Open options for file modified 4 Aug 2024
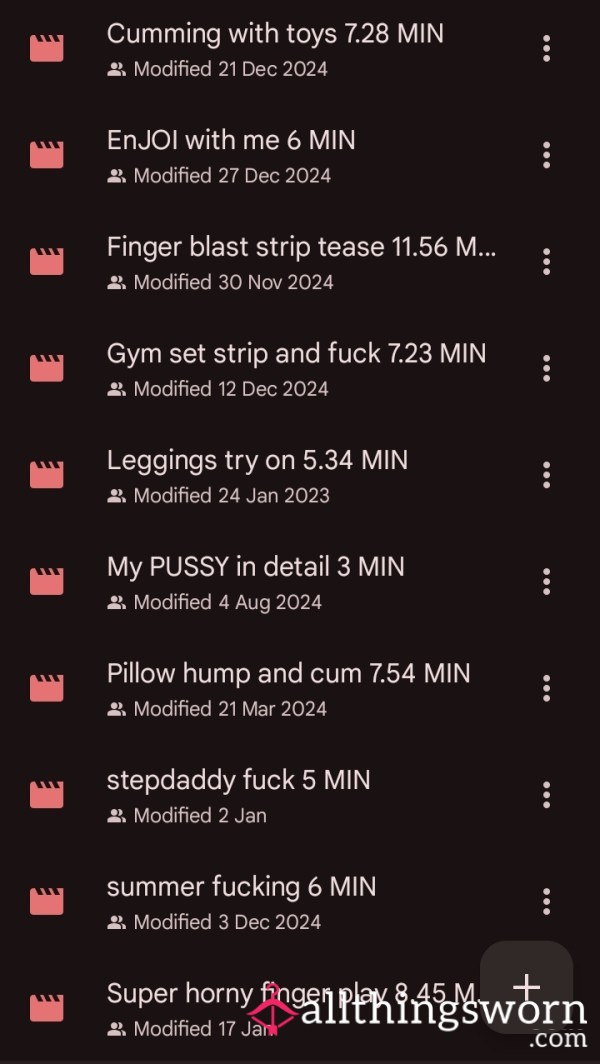The image size is (600, 1064). click(546, 581)
